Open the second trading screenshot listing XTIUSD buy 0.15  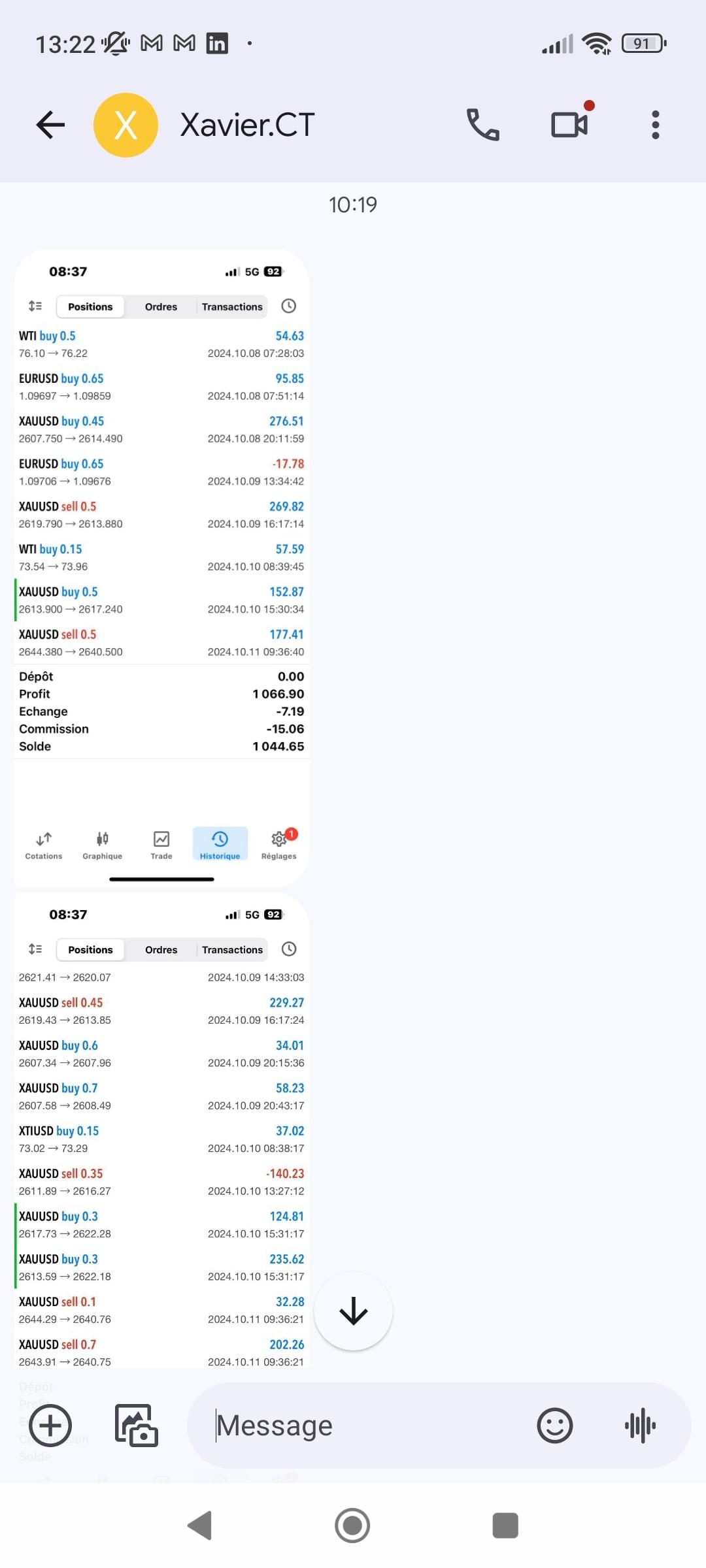click(161, 1130)
